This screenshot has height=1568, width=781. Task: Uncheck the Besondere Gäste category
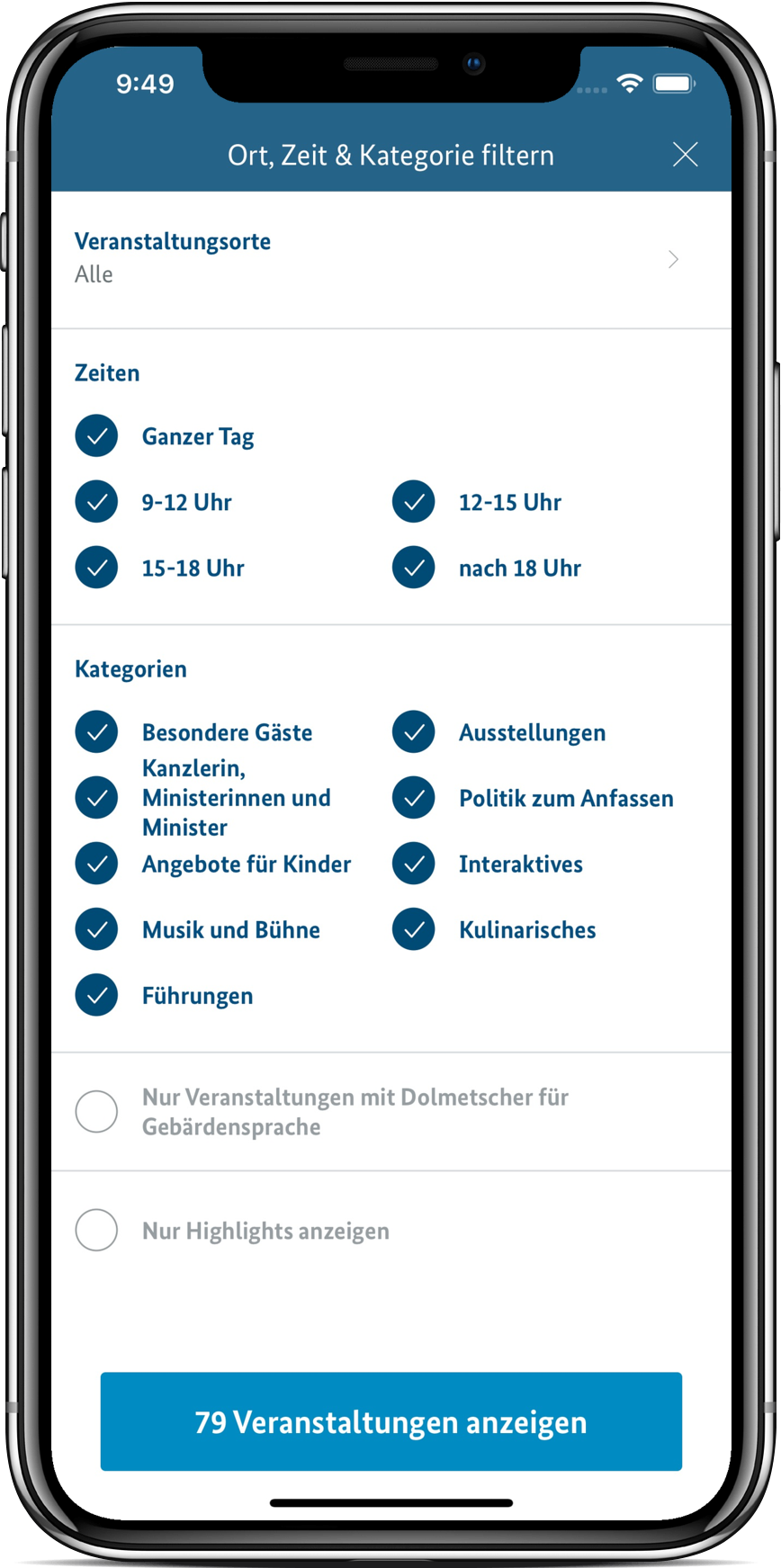(x=96, y=732)
